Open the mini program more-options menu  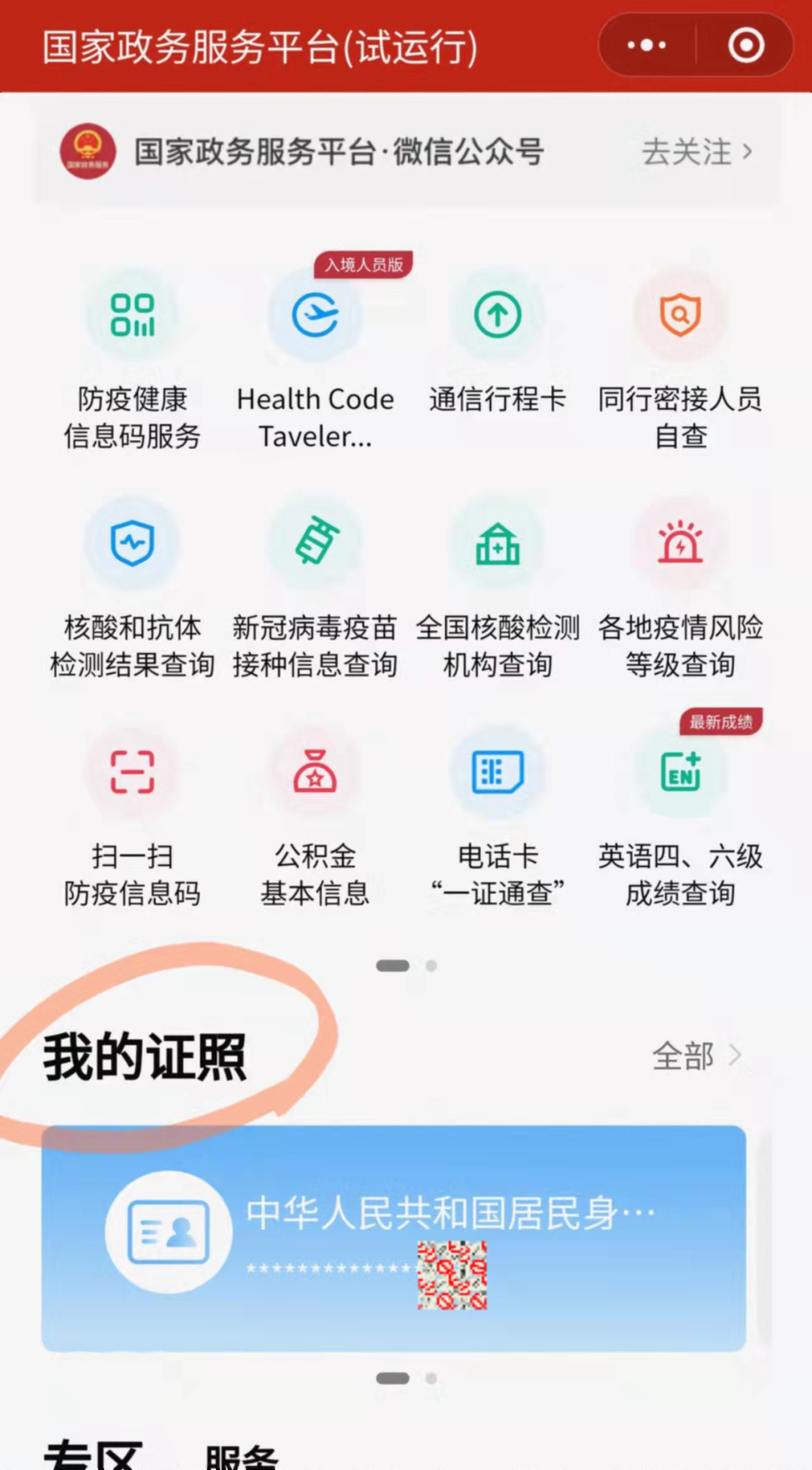647,46
